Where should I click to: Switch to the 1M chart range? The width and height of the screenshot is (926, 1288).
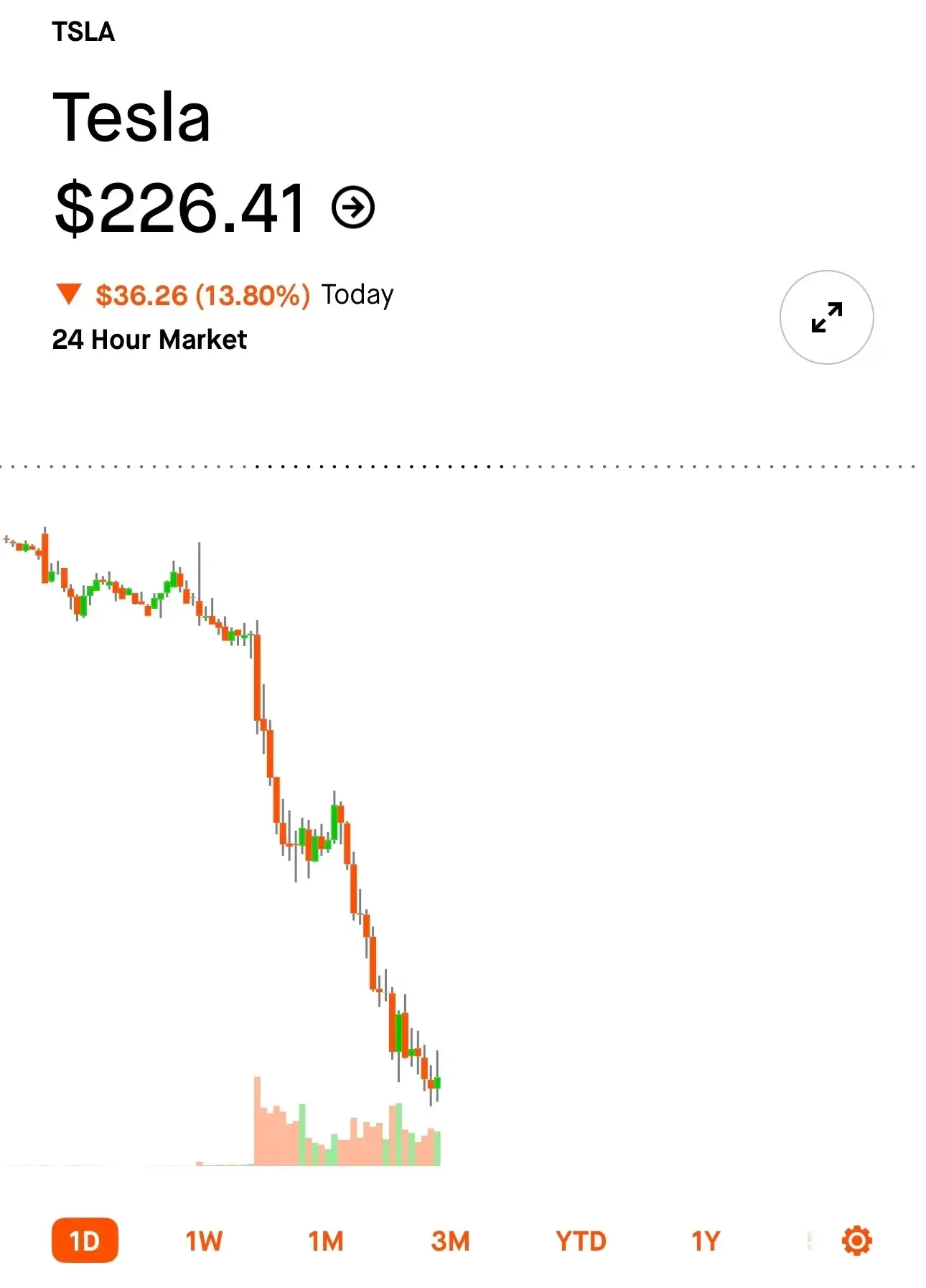[x=326, y=1241]
